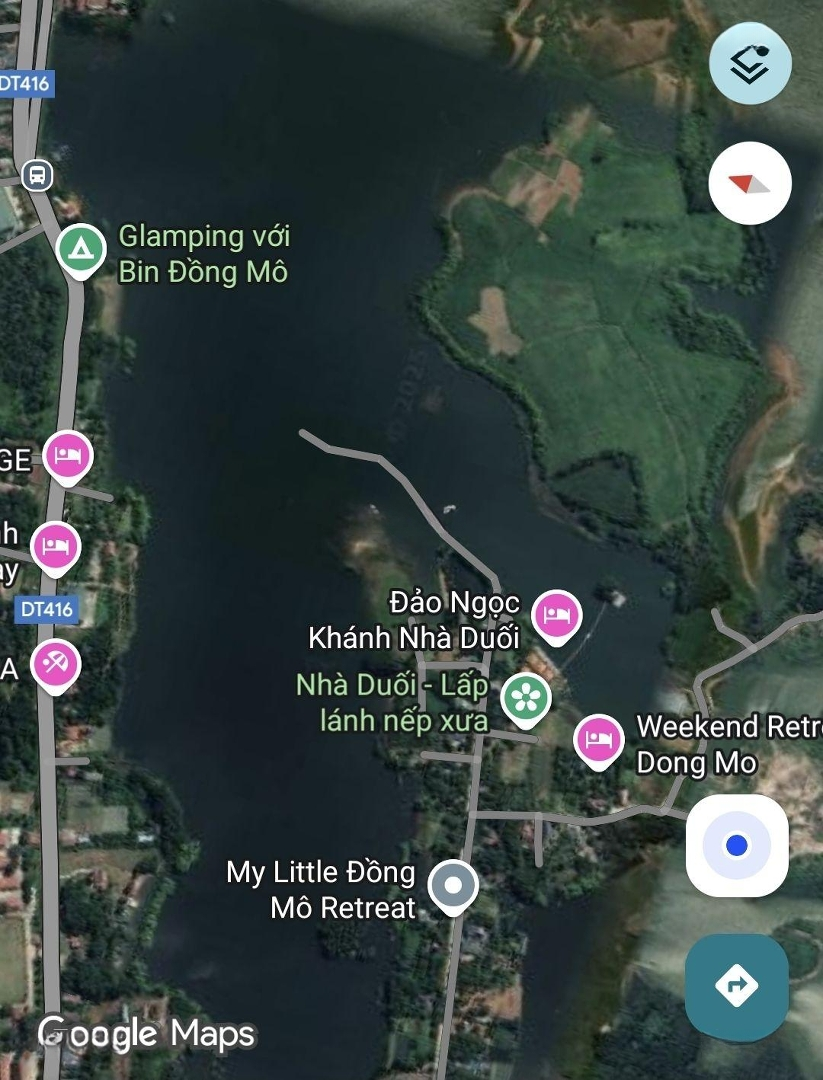This screenshot has height=1080, width=823.
Task: Tap the bus stop icon near DT416
Action: pos(37,175)
